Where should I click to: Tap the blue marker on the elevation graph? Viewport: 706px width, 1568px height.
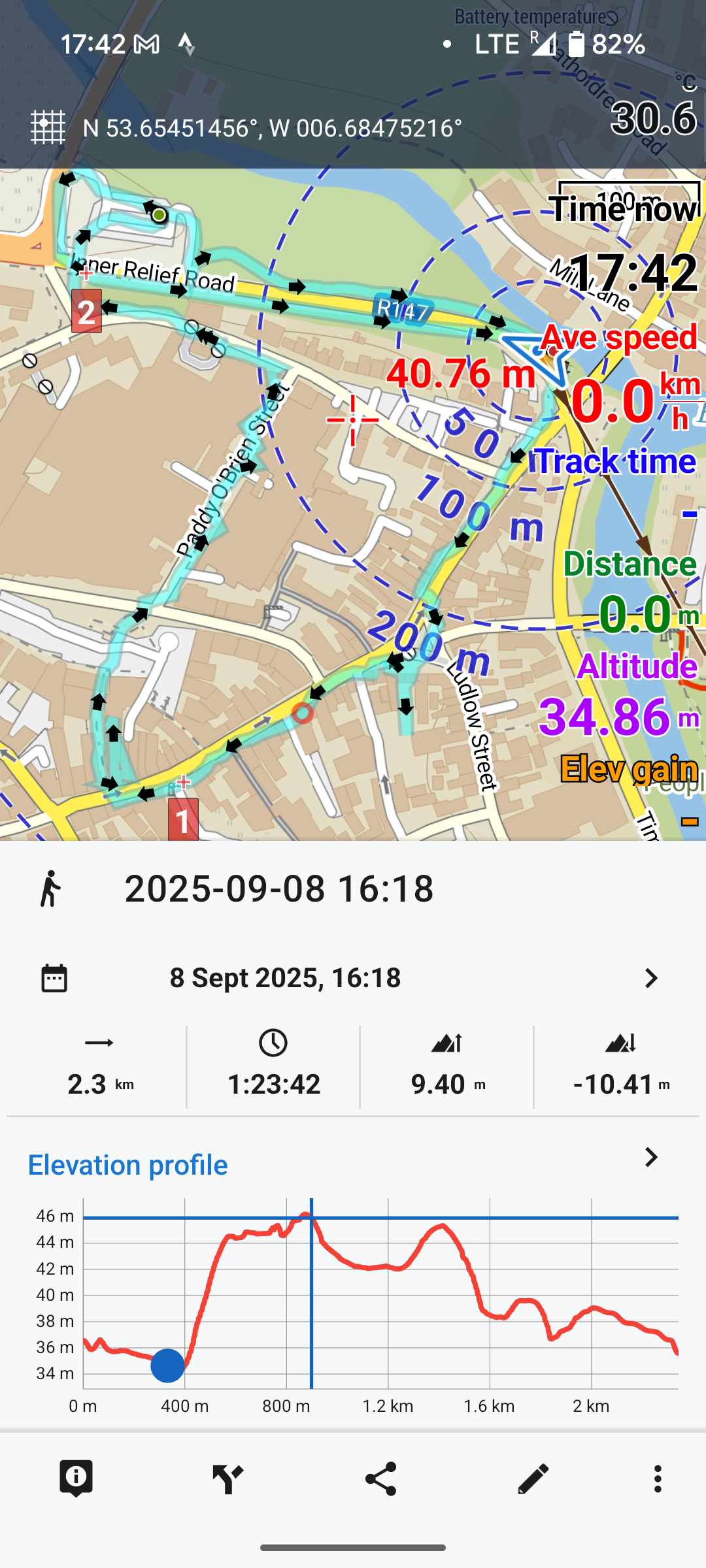167,1365
